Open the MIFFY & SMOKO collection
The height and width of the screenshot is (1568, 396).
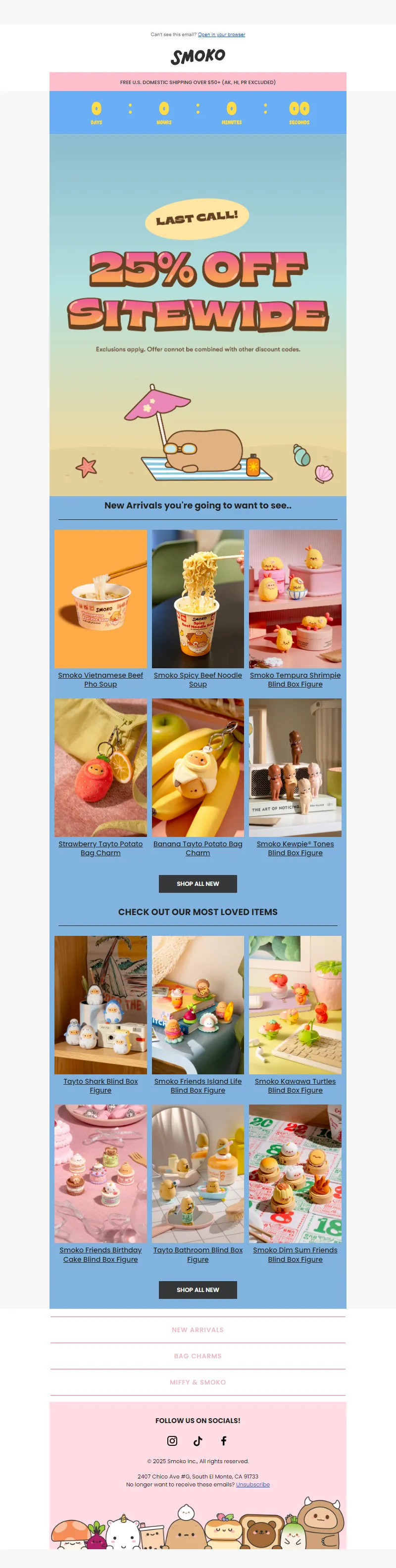[198, 1382]
